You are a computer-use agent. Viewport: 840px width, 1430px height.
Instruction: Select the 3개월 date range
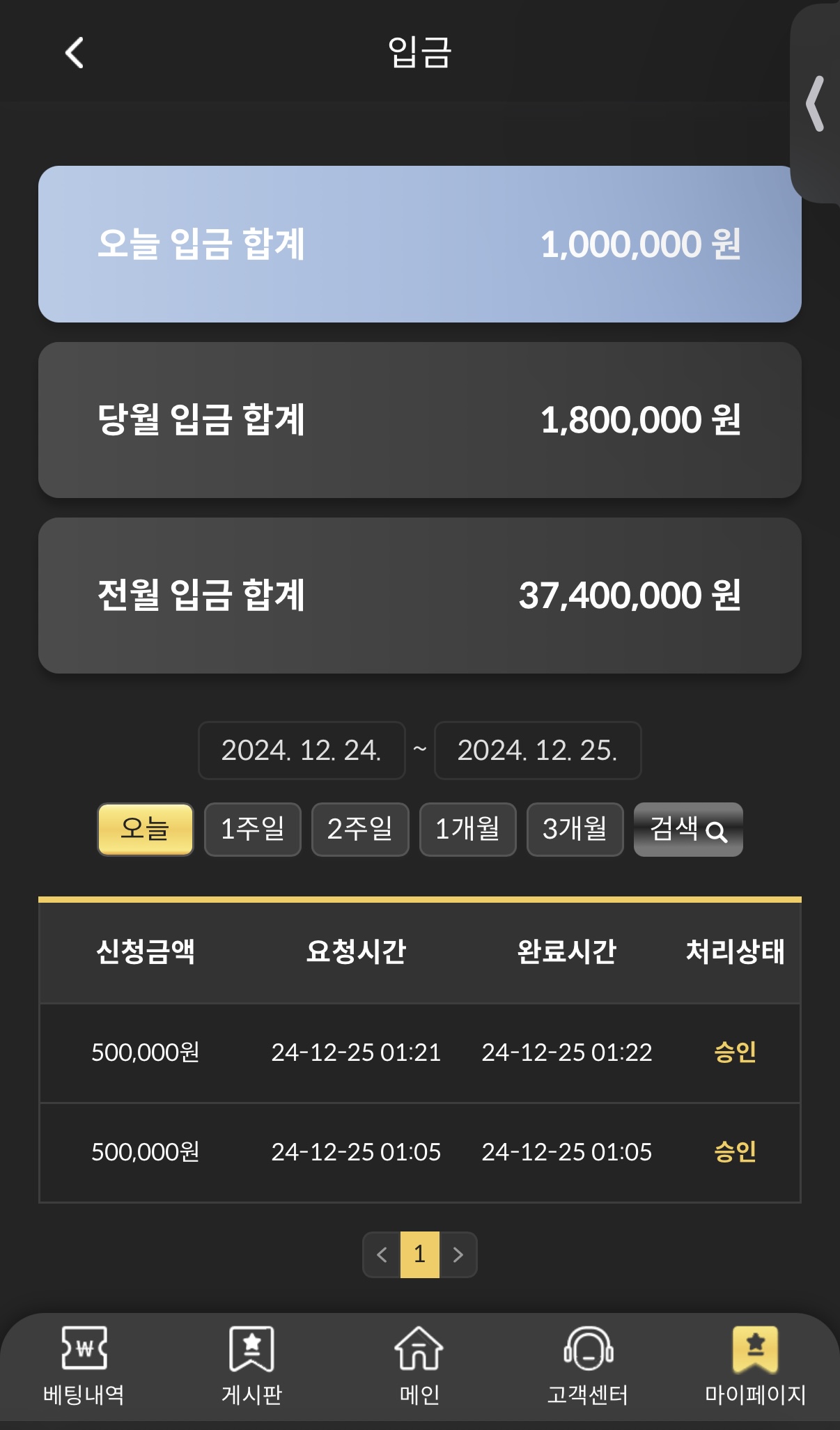click(575, 829)
